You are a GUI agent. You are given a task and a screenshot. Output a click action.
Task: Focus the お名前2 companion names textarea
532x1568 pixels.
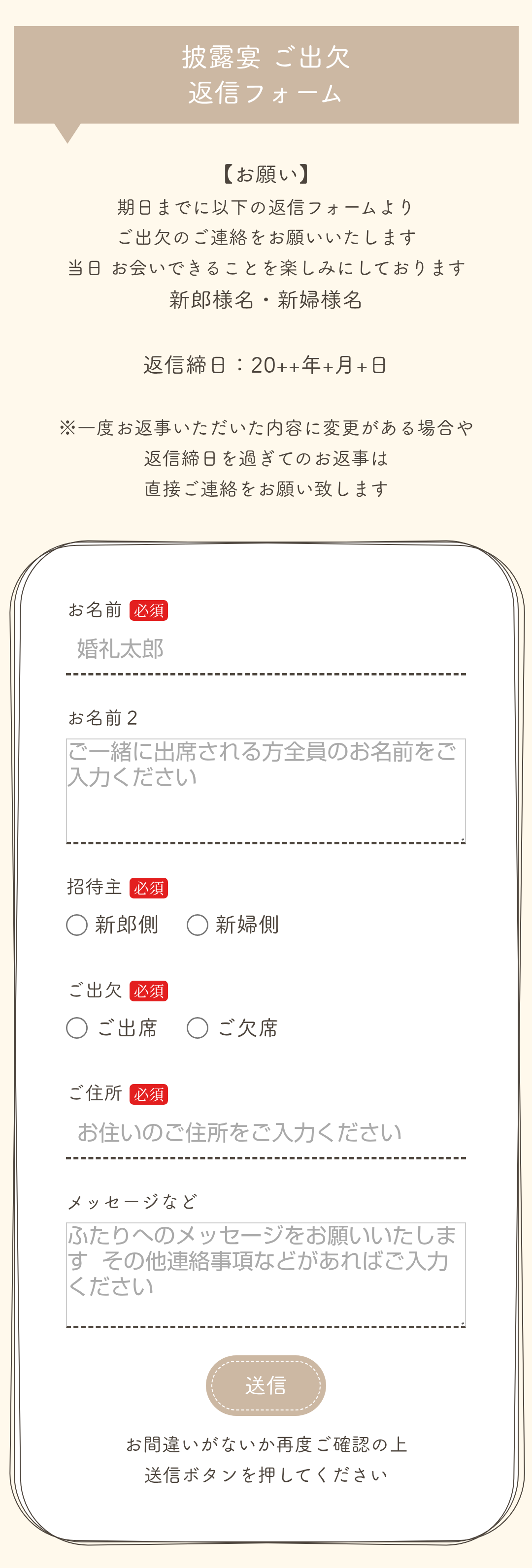(266, 791)
